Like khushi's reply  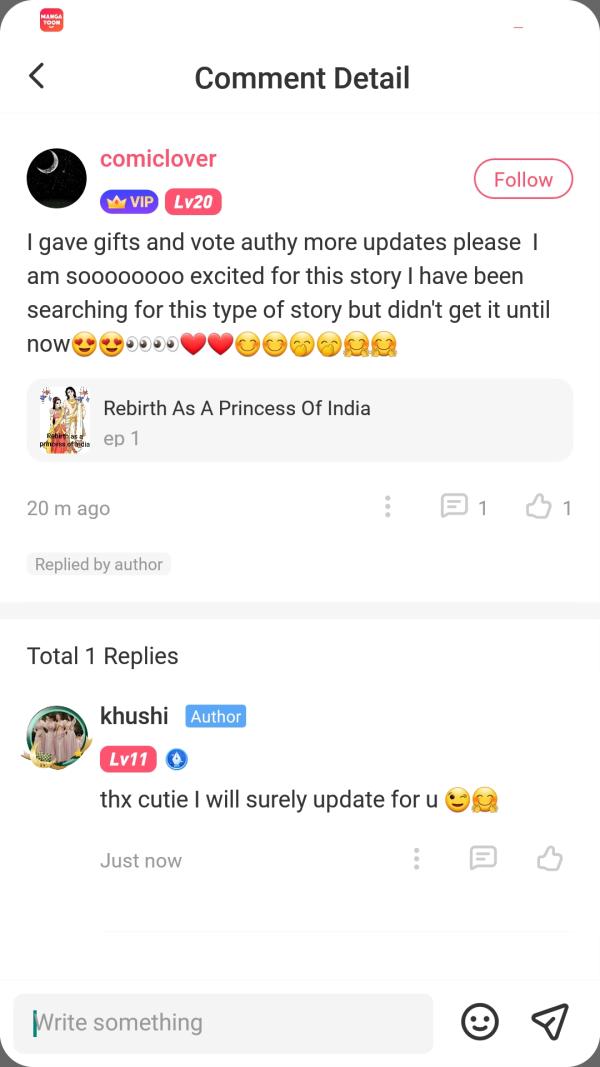(x=550, y=858)
